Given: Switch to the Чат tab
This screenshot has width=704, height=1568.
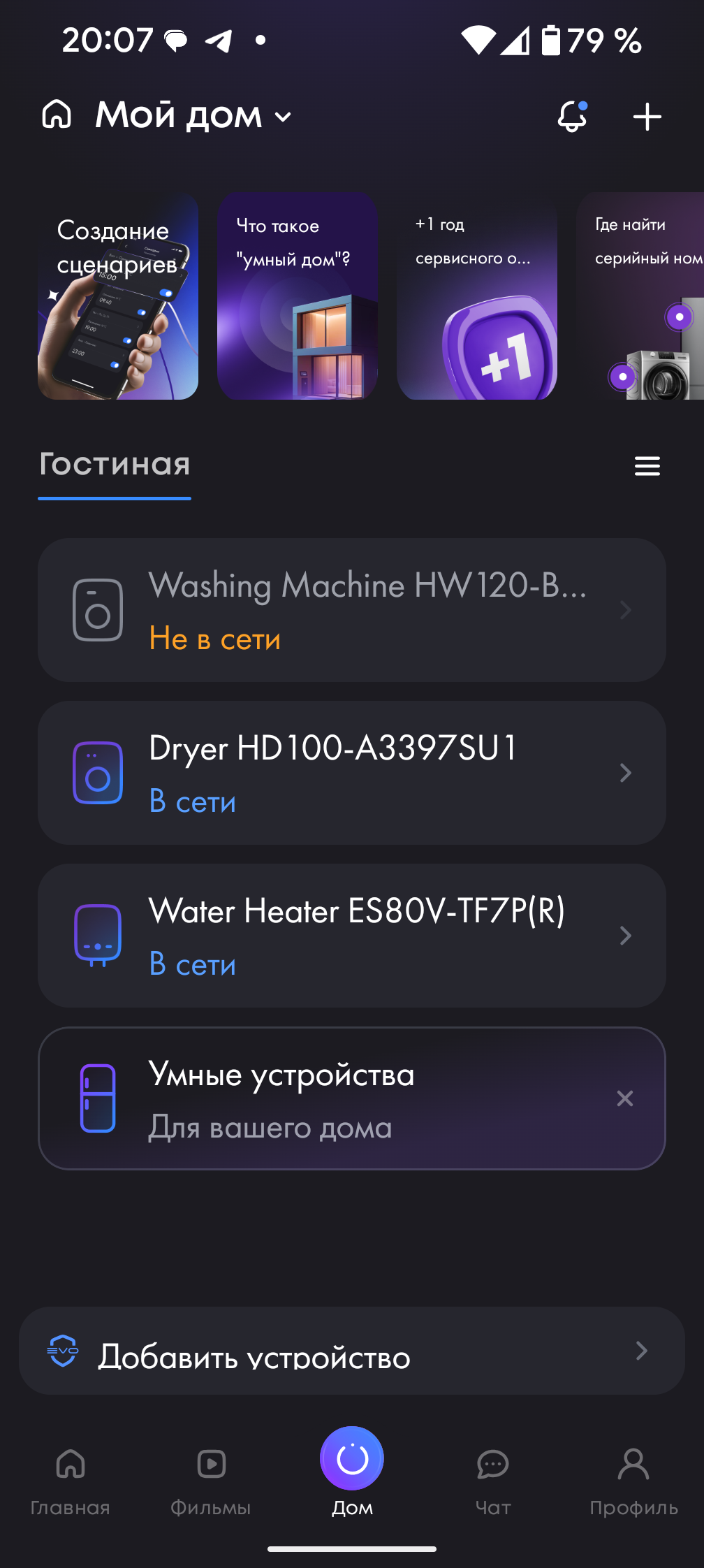Looking at the screenshot, I should click(493, 1476).
